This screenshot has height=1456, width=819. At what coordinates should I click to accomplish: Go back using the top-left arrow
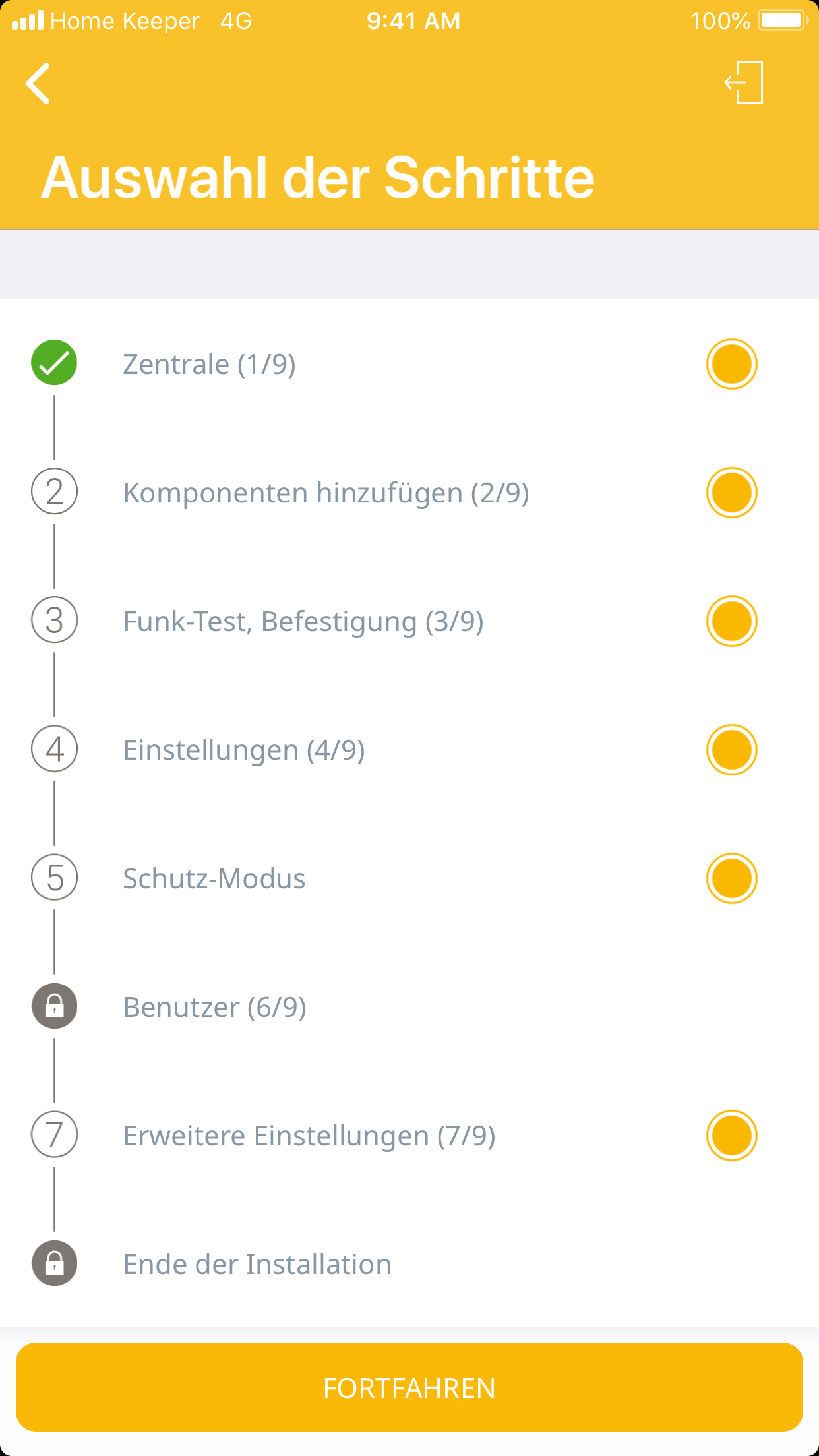(x=38, y=84)
